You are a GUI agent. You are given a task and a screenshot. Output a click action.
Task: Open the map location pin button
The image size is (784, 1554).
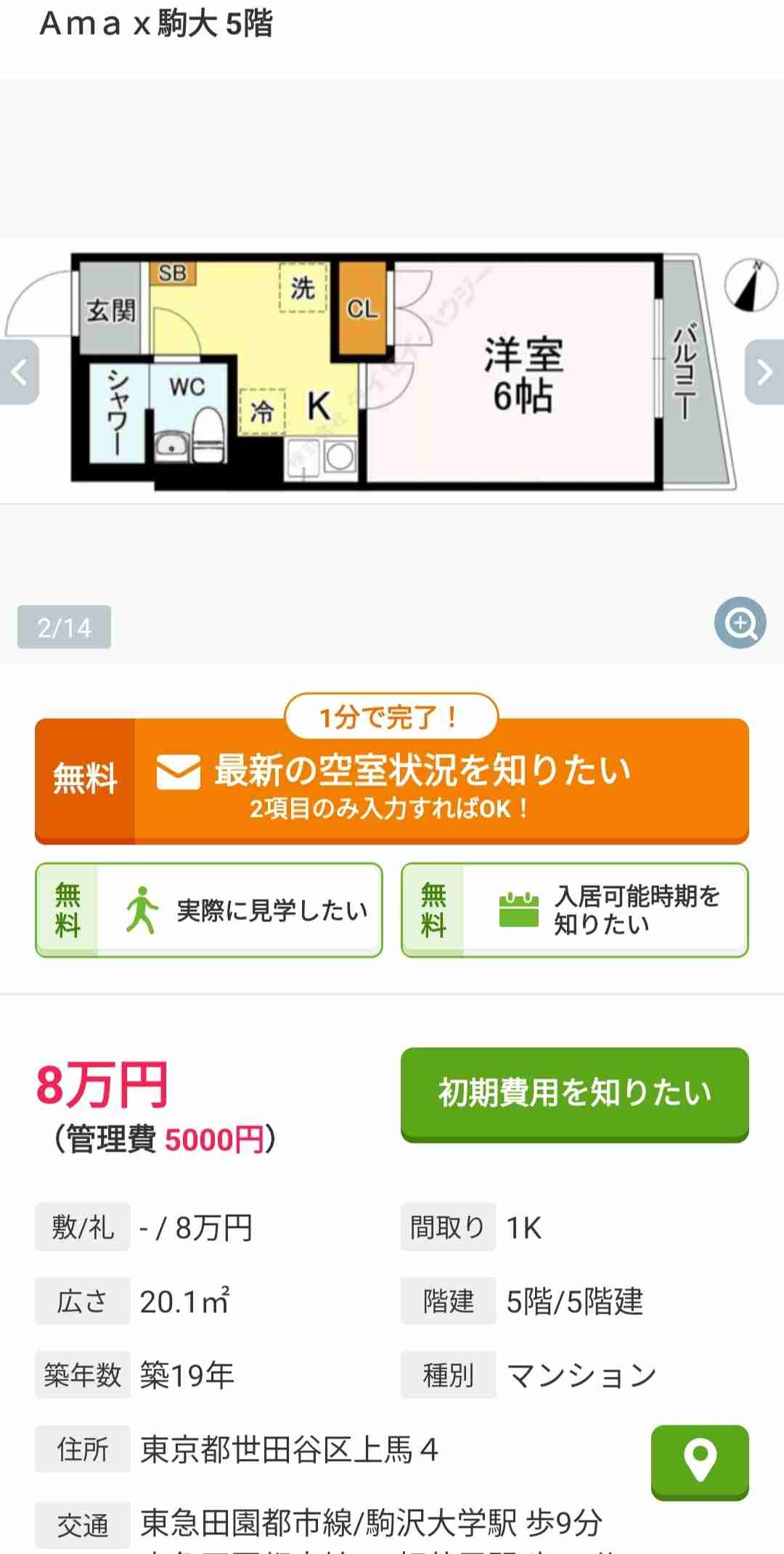[700, 1463]
